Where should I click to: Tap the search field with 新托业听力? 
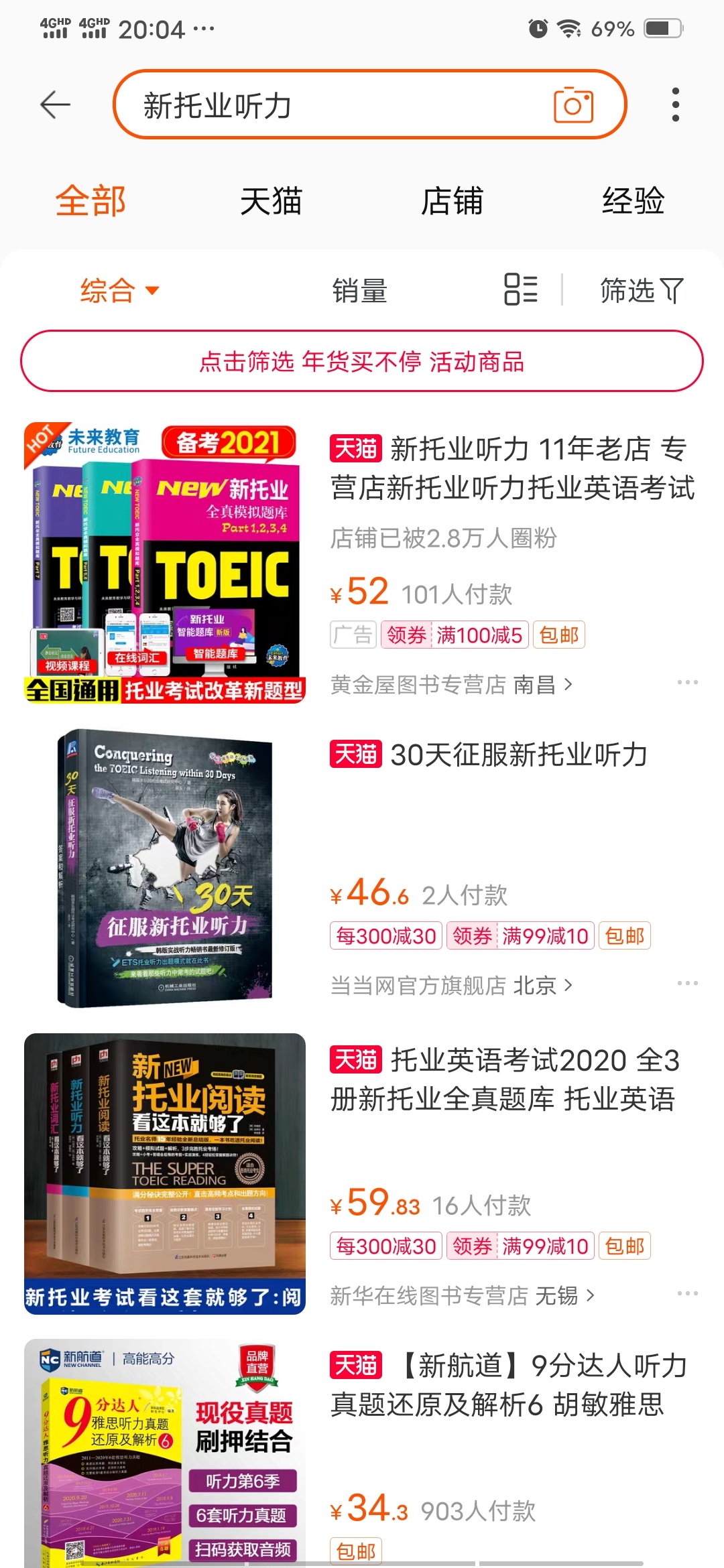click(x=335, y=106)
